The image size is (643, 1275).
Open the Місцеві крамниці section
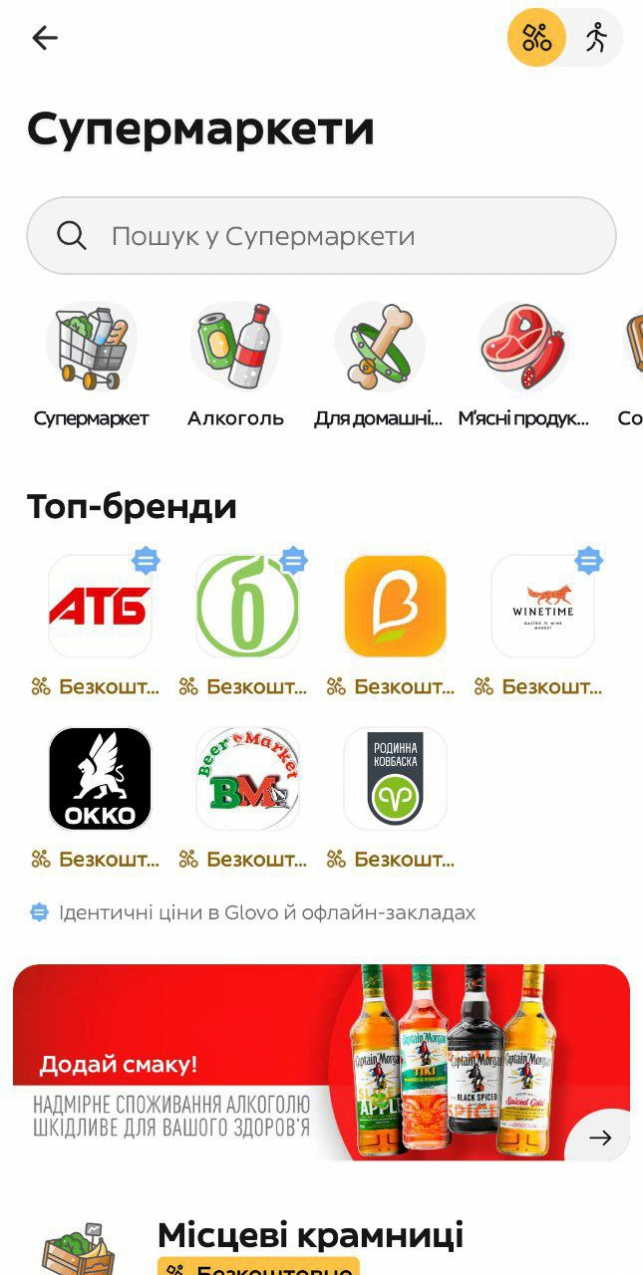310,1235
